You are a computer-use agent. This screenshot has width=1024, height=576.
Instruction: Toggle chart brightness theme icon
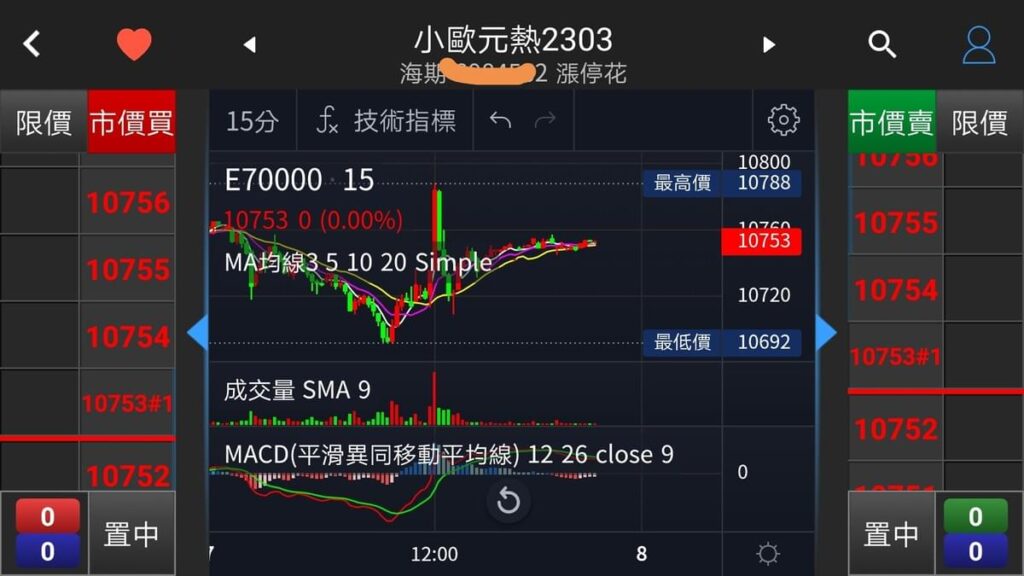pyautogui.click(x=768, y=554)
